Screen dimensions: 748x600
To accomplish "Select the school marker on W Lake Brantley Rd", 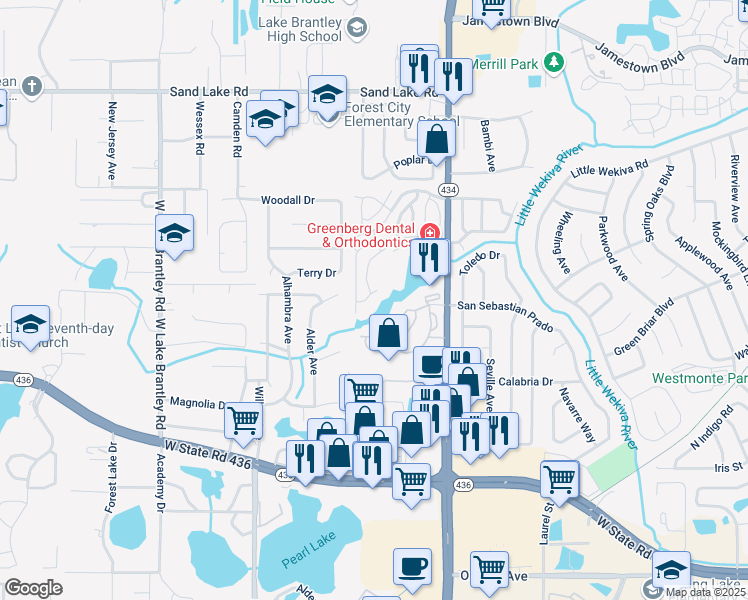I will (175, 233).
